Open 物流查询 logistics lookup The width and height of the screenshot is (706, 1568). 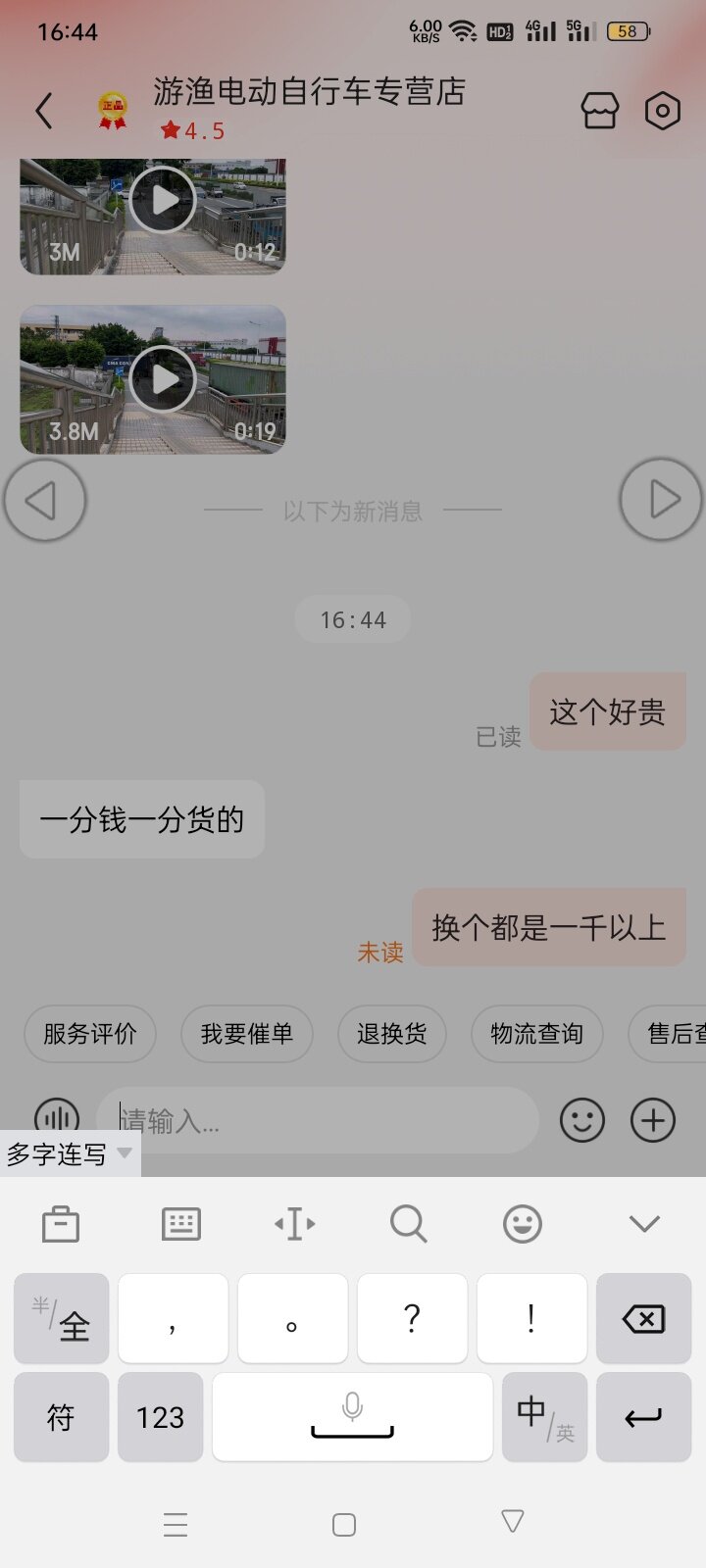536,1034
